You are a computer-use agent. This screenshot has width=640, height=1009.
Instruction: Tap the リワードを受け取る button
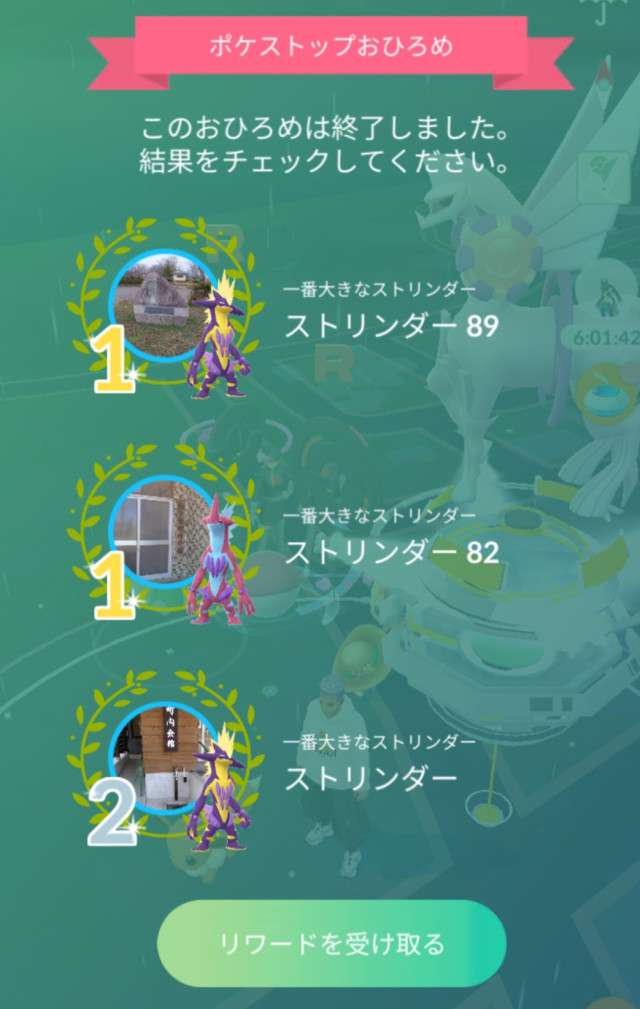coord(331,943)
